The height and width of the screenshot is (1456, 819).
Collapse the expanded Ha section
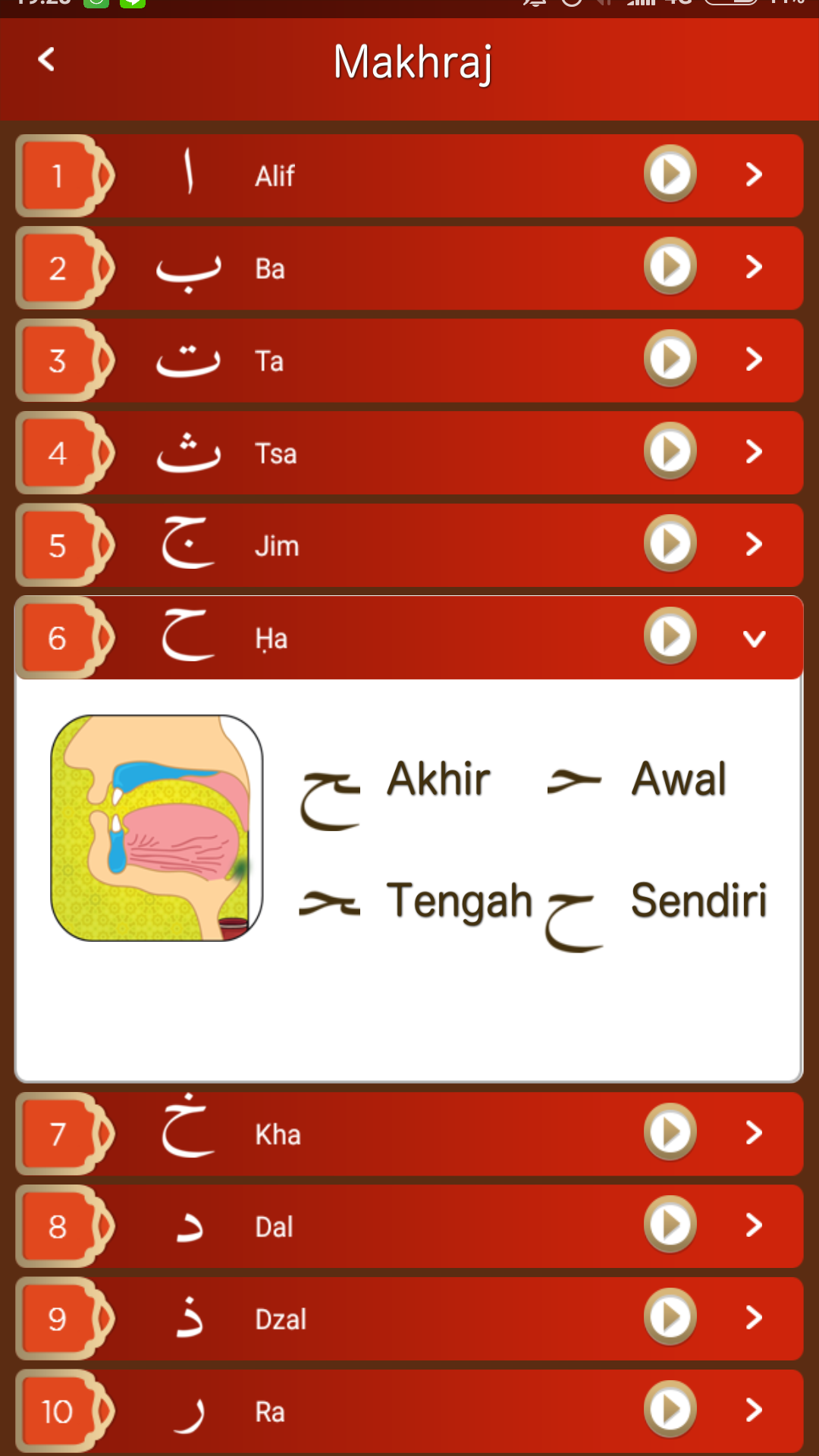click(754, 639)
